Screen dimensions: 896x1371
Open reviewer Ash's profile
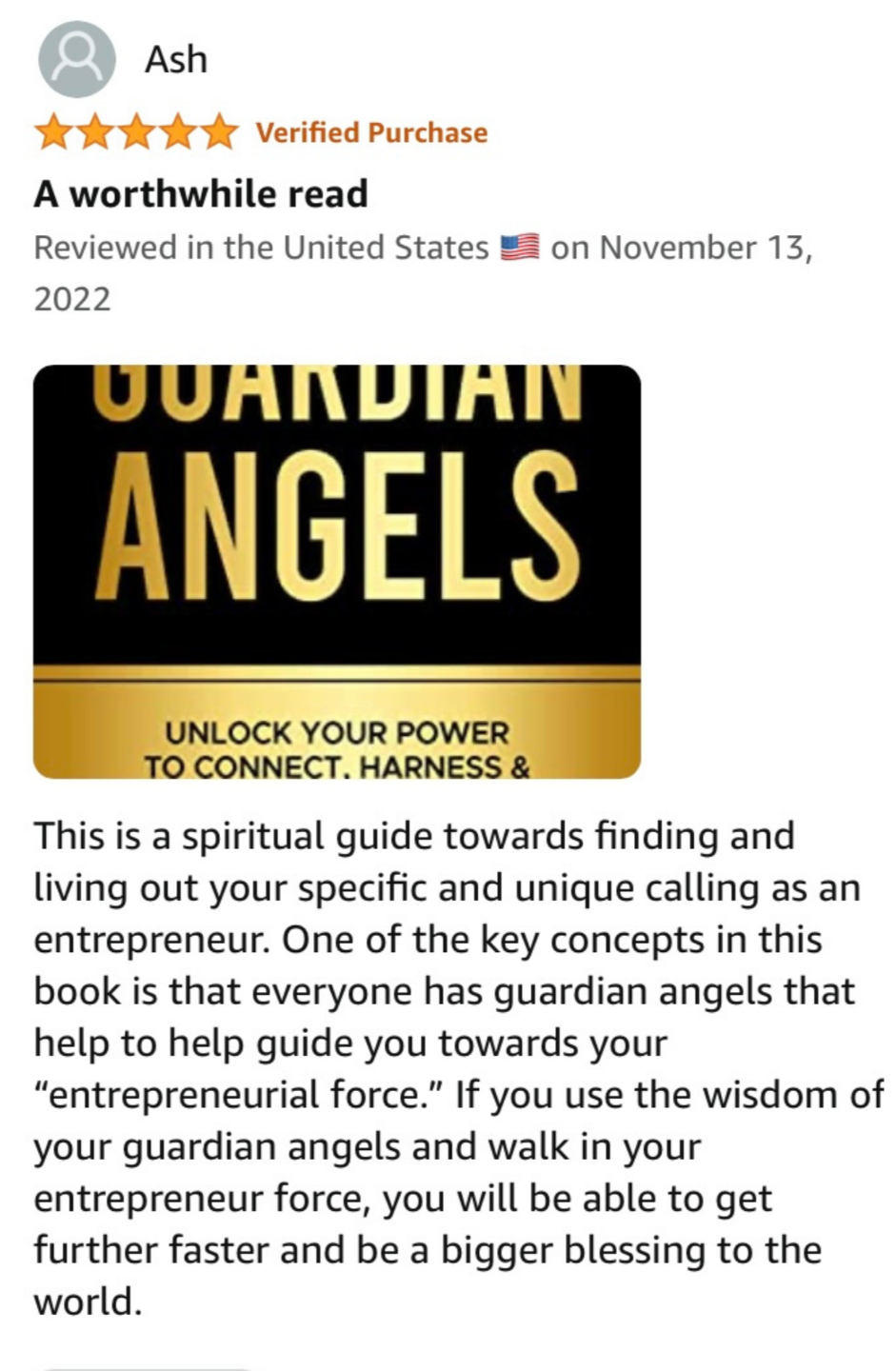174,59
